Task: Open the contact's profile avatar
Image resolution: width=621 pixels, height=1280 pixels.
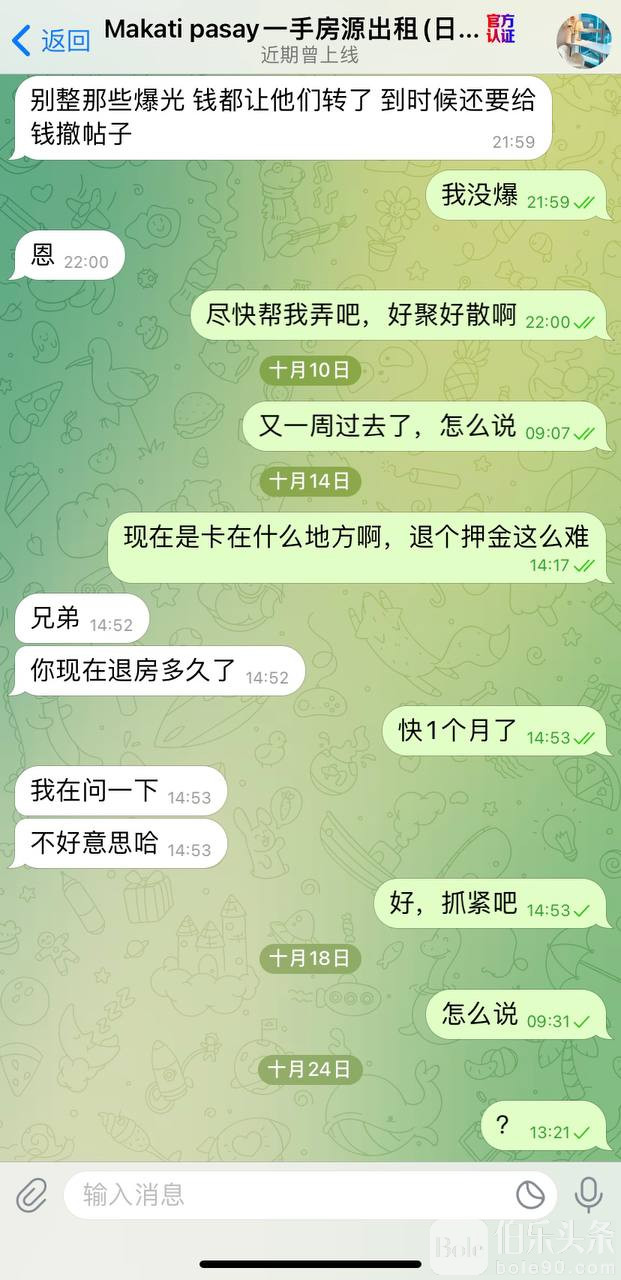Action: [583, 40]
